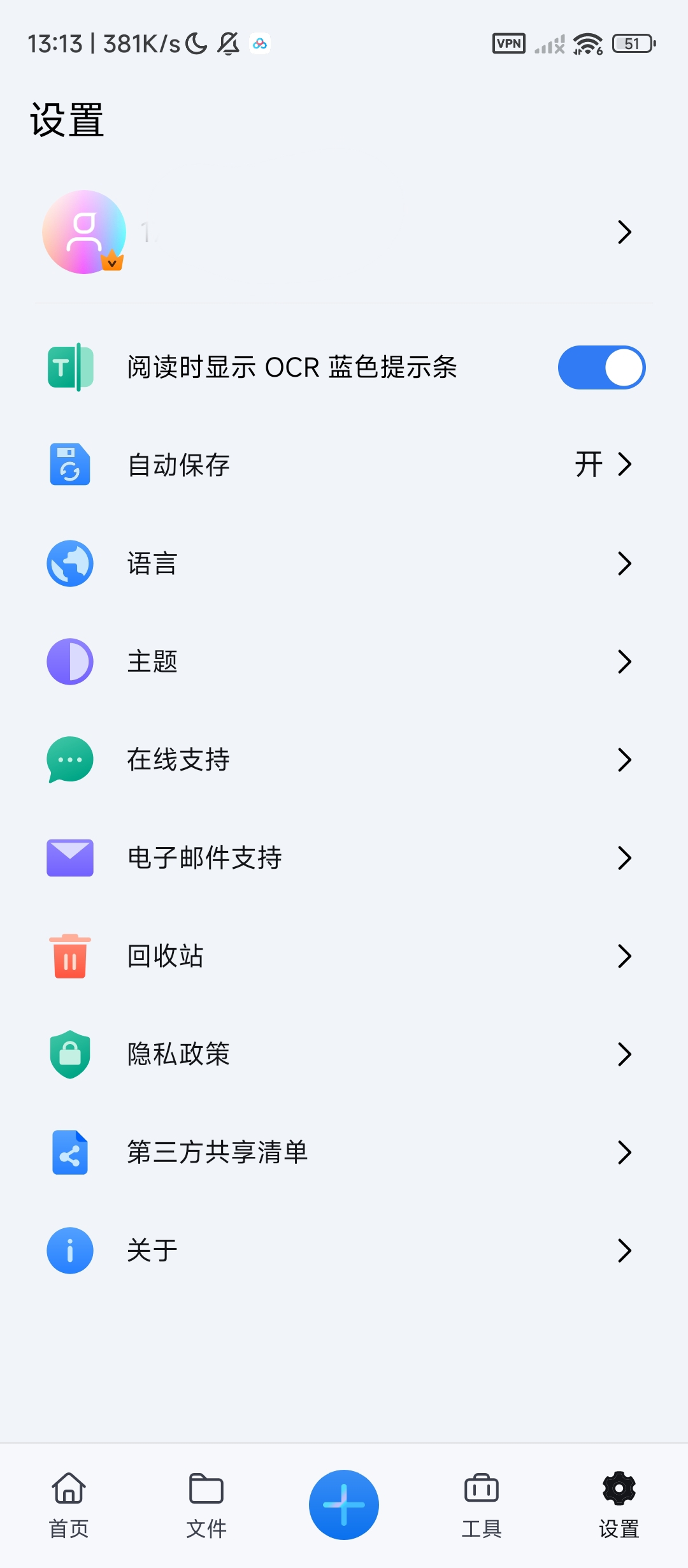Click the email support envelope icon
The image size is (688, 1568).
[70, 858]
